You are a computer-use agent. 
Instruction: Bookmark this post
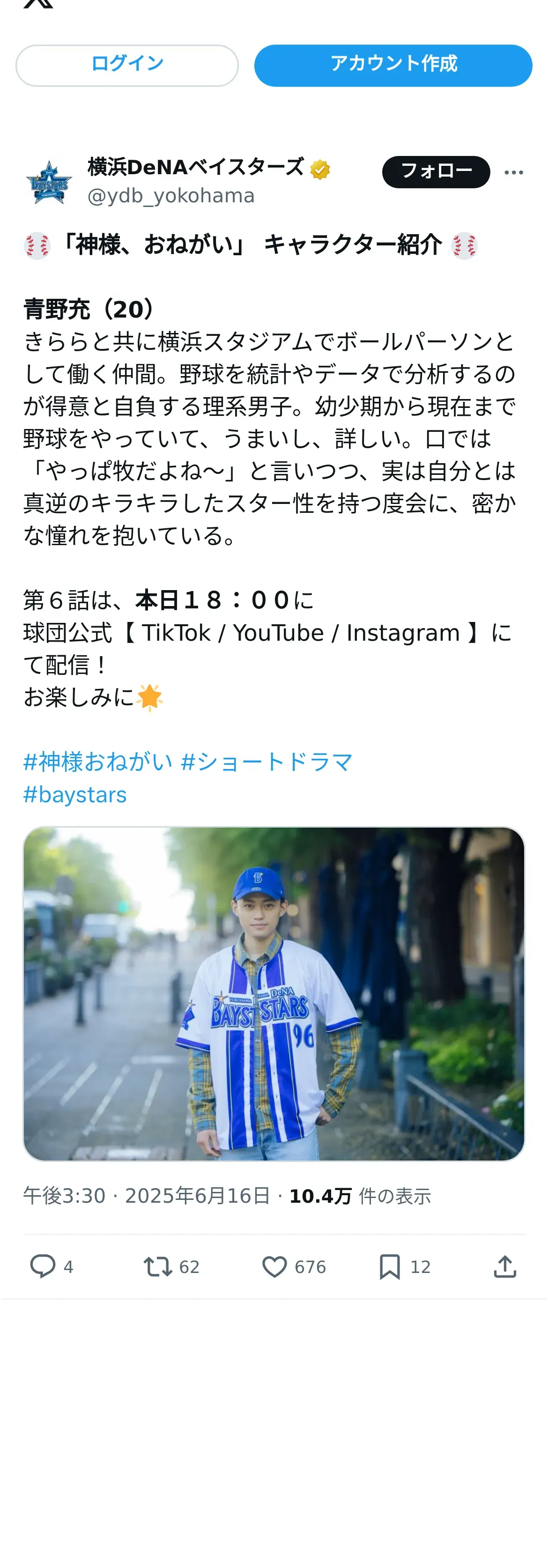point(390,1266)
